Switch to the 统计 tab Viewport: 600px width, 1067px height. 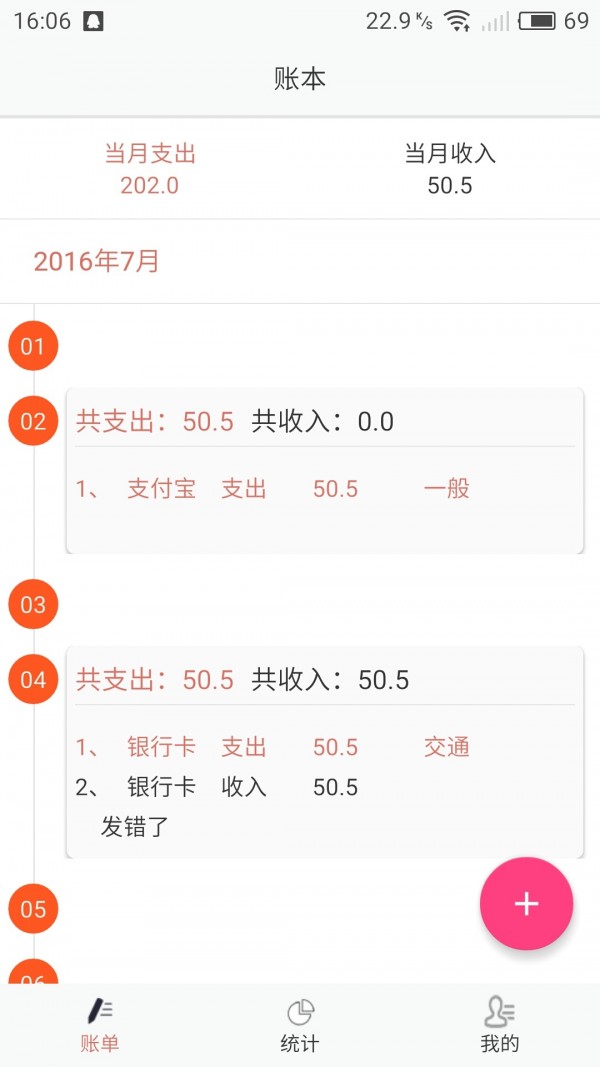[300, 1025]
